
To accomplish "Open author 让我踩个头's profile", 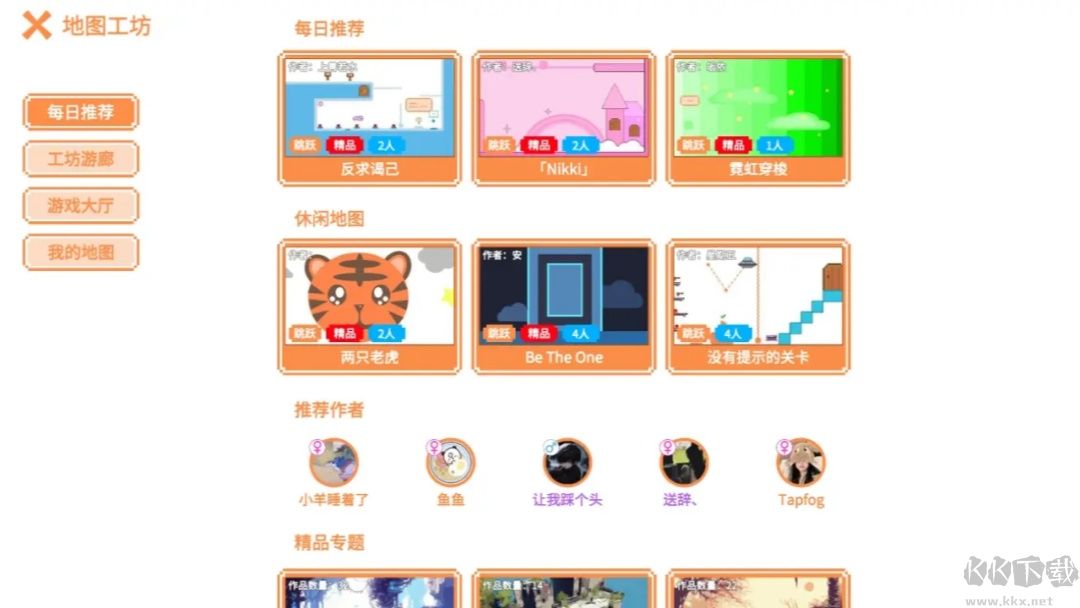I will [x=568, y=463].
